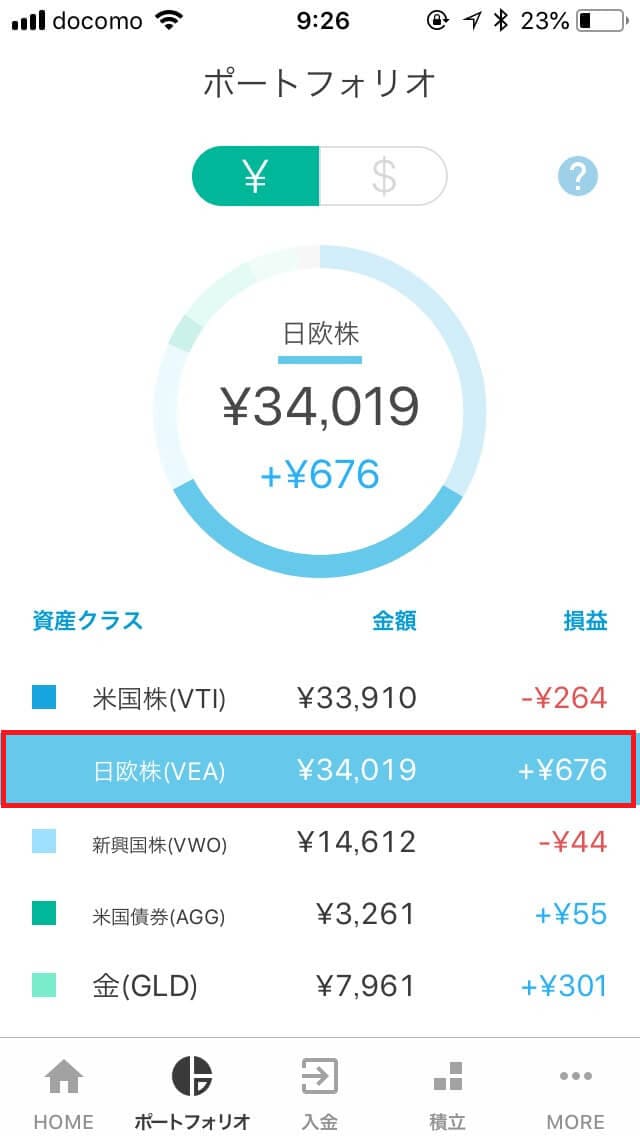Open the help question mark icon
Screen dimensions: 640x1136
578,176
